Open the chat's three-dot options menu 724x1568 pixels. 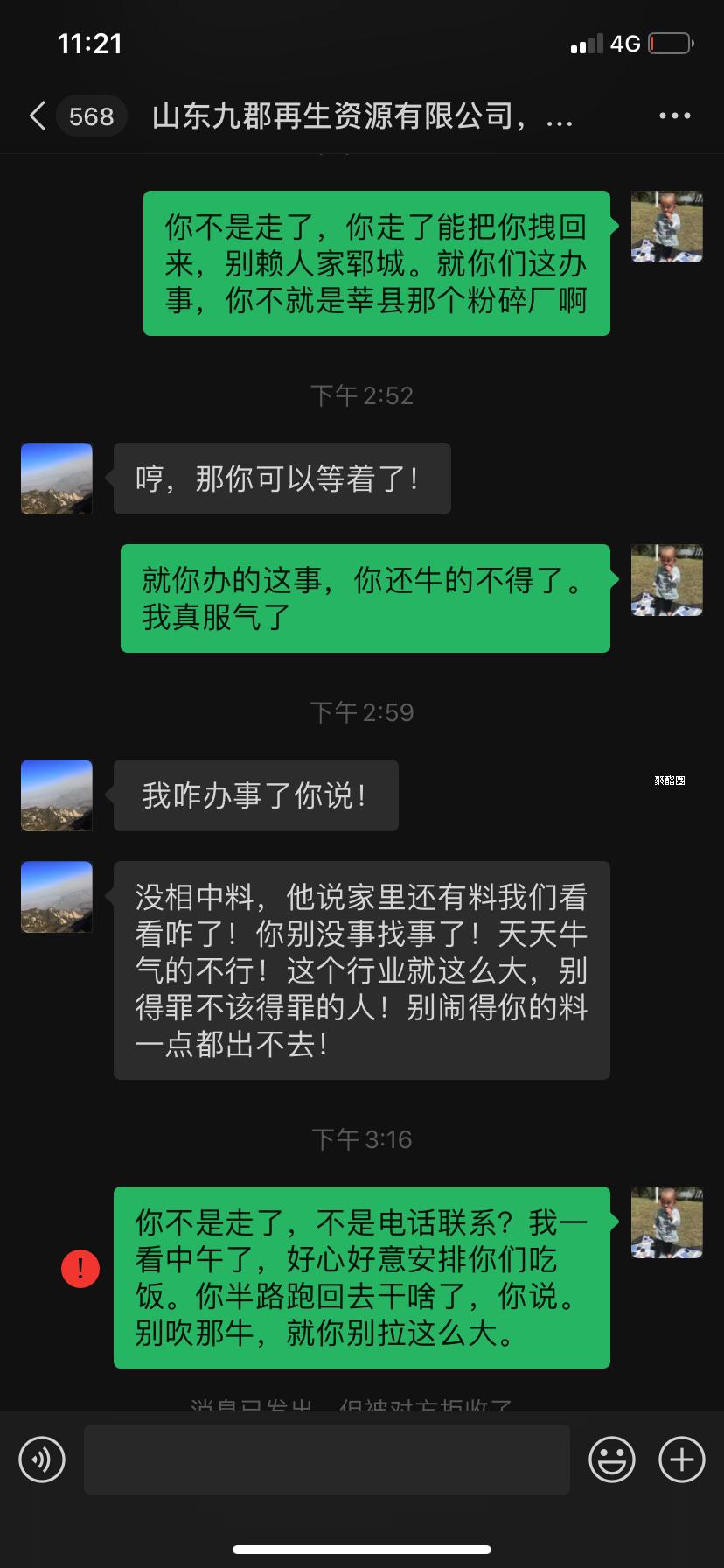[x=674, y=115]
